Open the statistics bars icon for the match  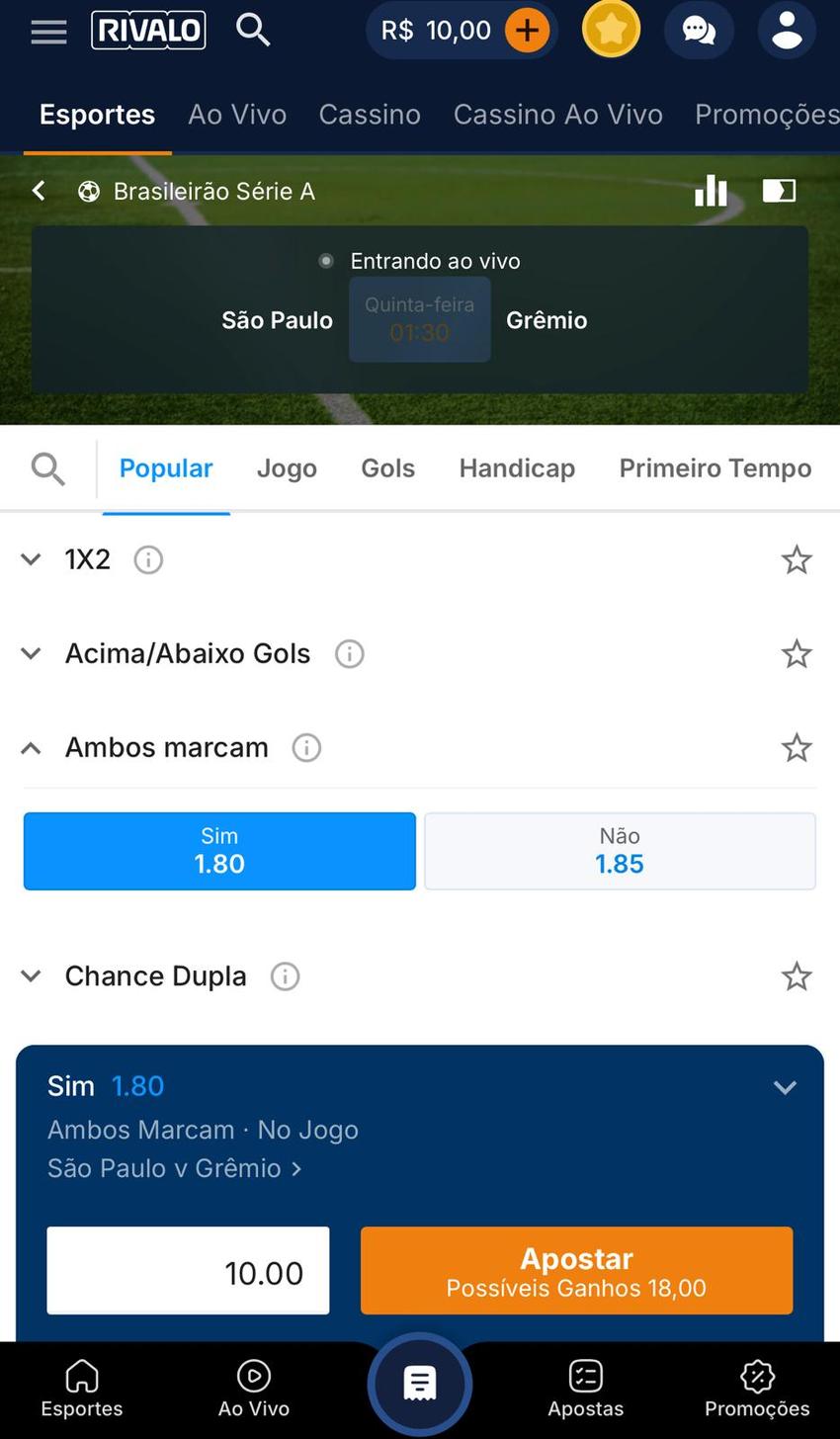[710, 190]
